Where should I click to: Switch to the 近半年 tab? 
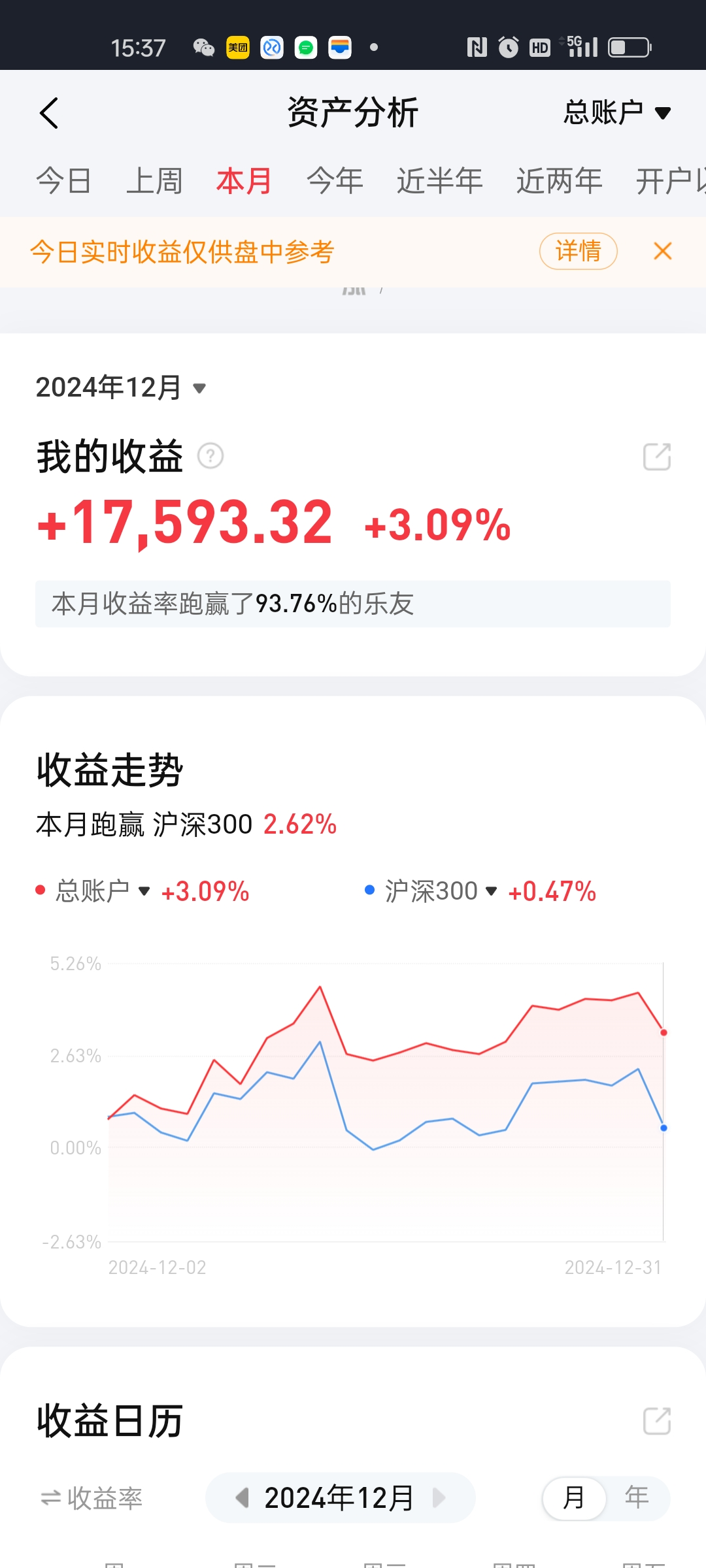(x=439, y=181)
